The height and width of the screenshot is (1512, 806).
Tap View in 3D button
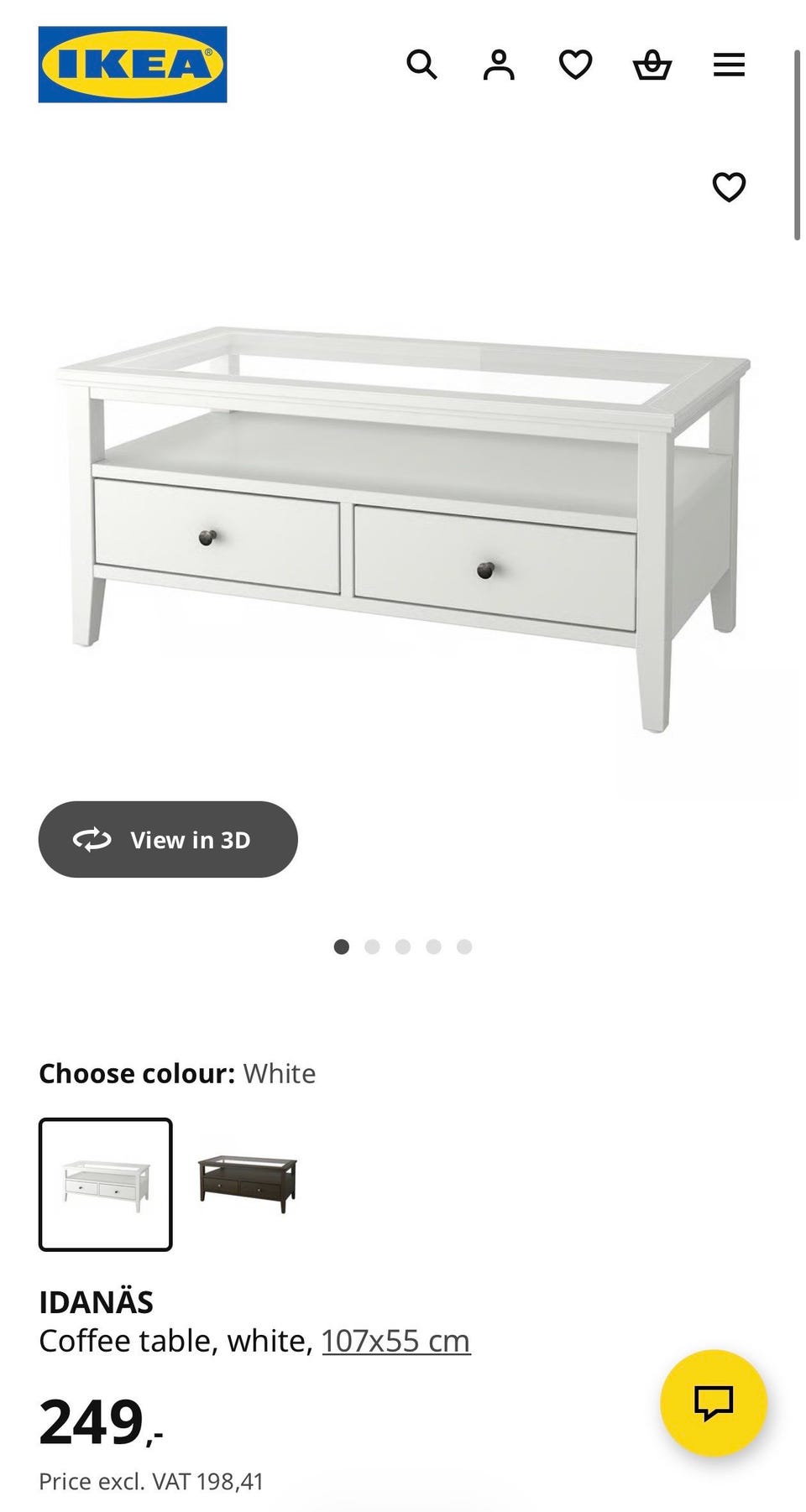168,839
